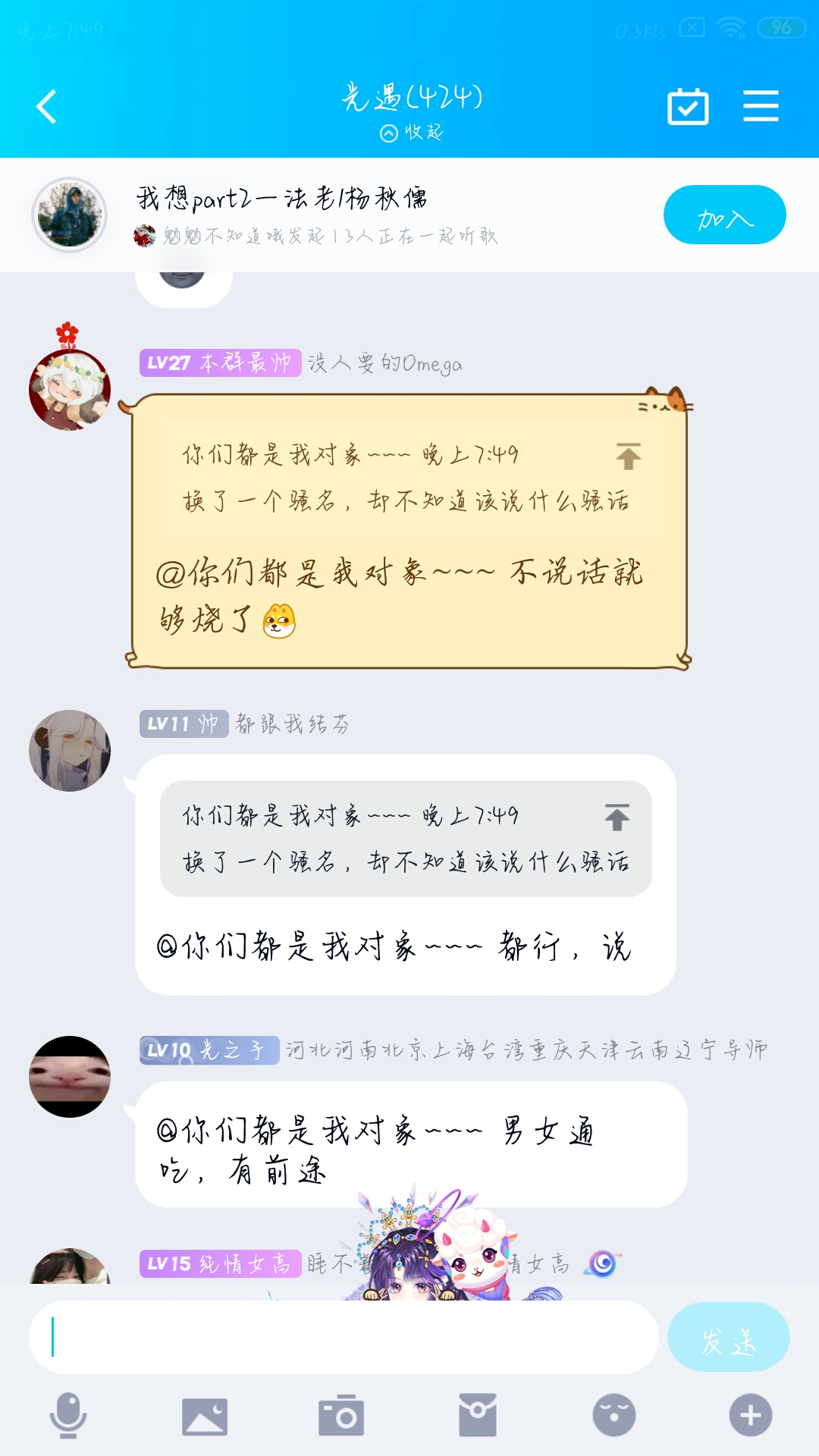Image resolution: width=819 pixels, height=1456 pixels.
Task: Collapse the banner using 收起
Action: click(x=412, y=133)
